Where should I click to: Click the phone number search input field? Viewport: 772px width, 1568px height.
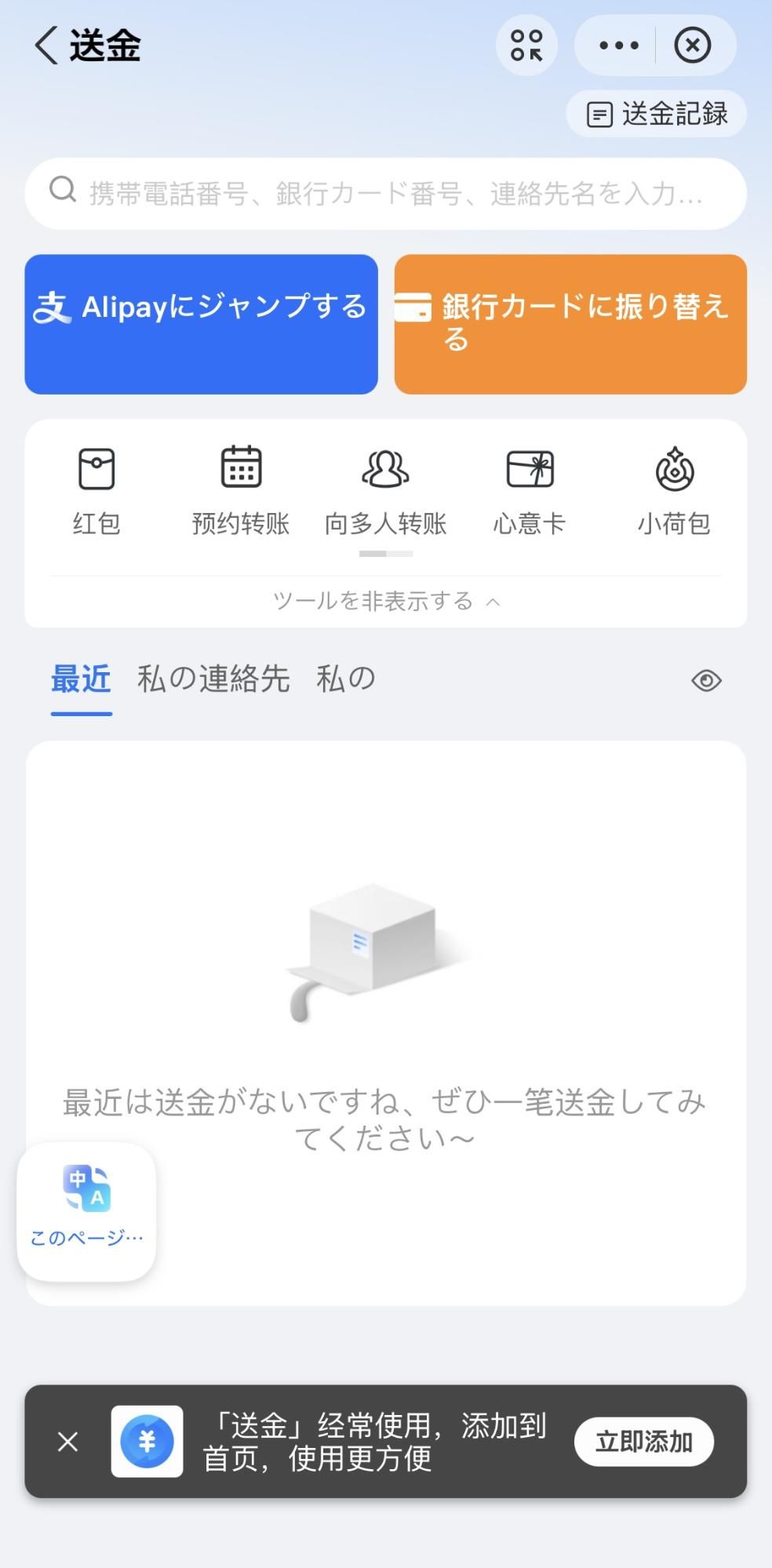click(x=386, y=192)
